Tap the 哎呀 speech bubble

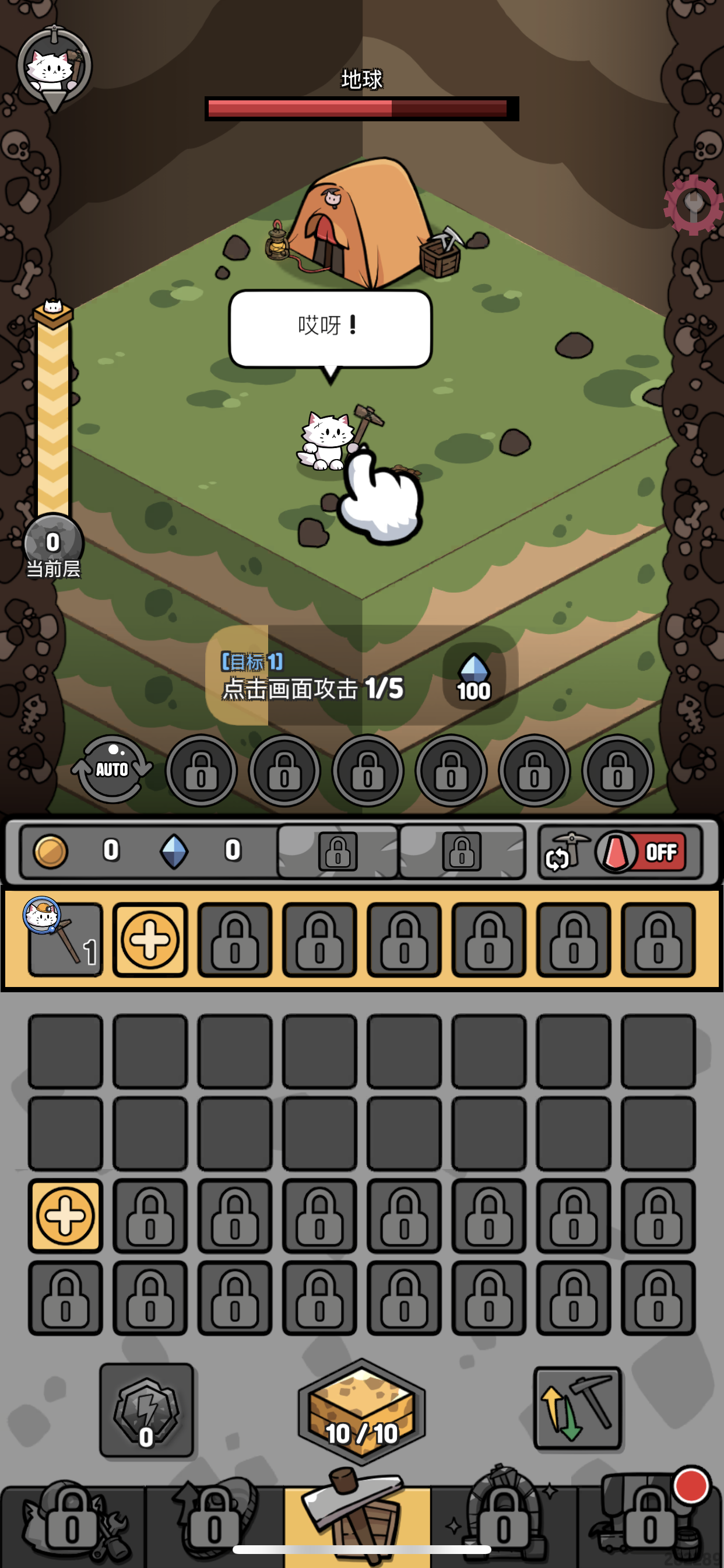(x=331, y=326)
